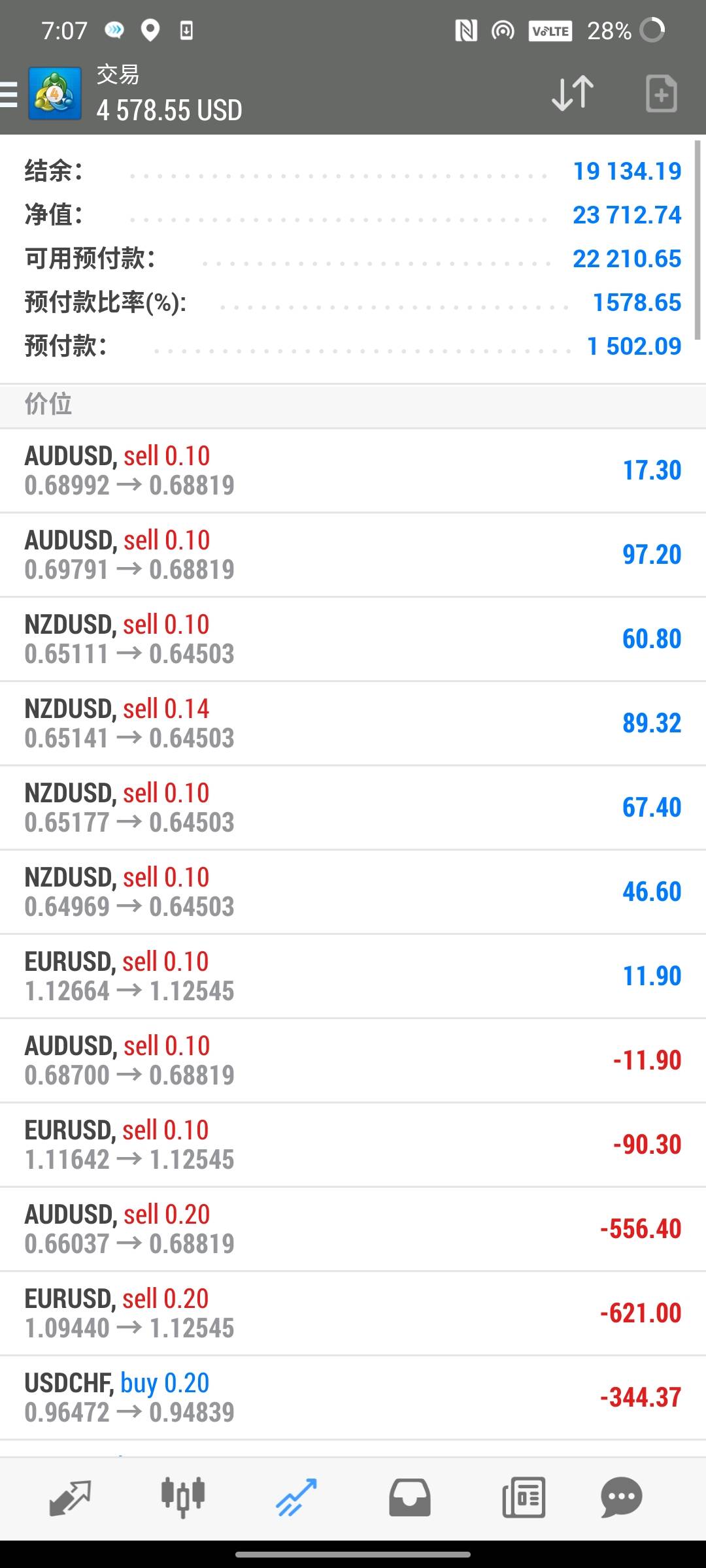Switch to the chart tab
The height and width of the screenshot is (1568, 706).
pyautogui.click(x=183, y=1497)
